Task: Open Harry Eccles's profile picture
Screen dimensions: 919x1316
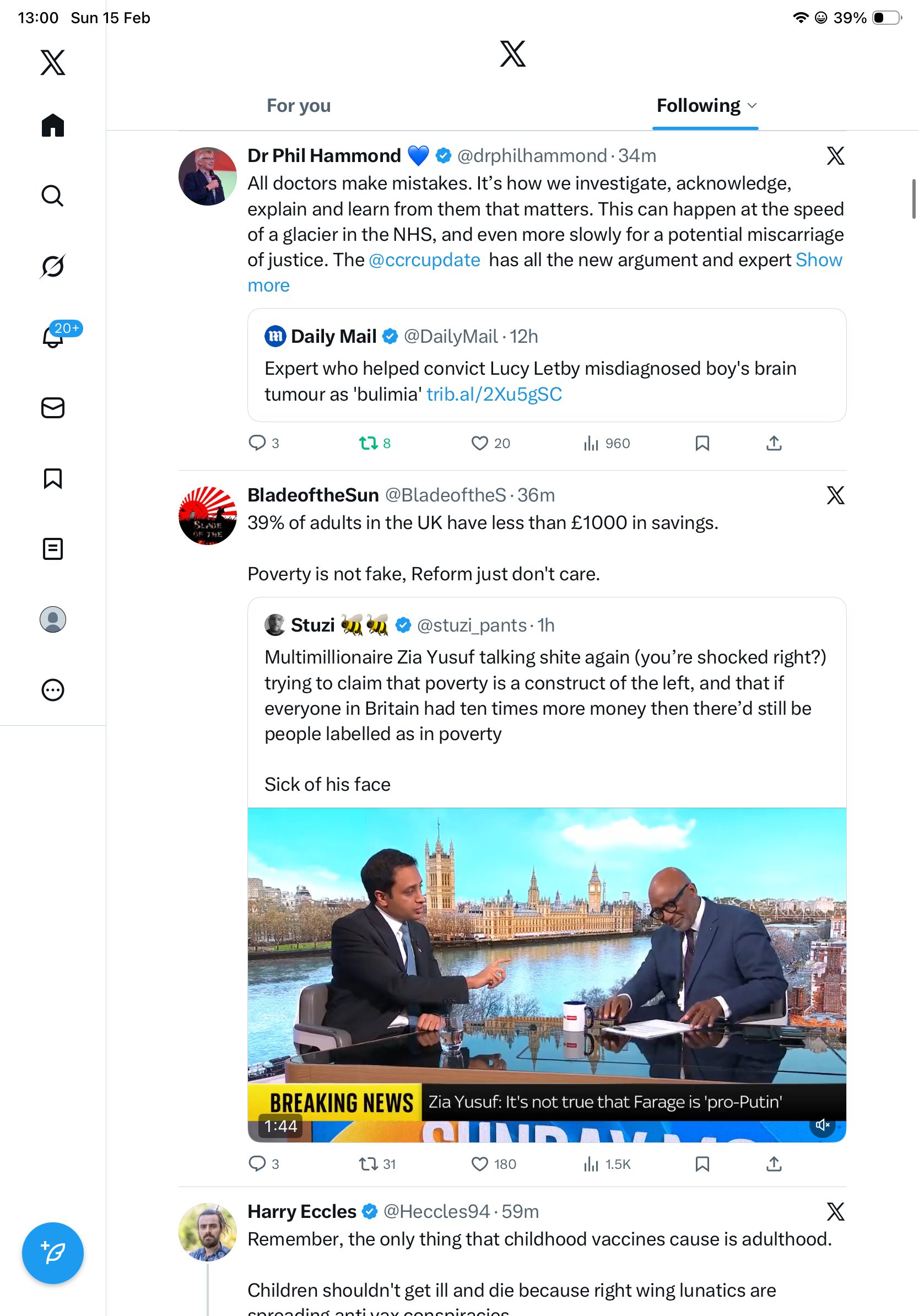Action: tap(207, 1232)
